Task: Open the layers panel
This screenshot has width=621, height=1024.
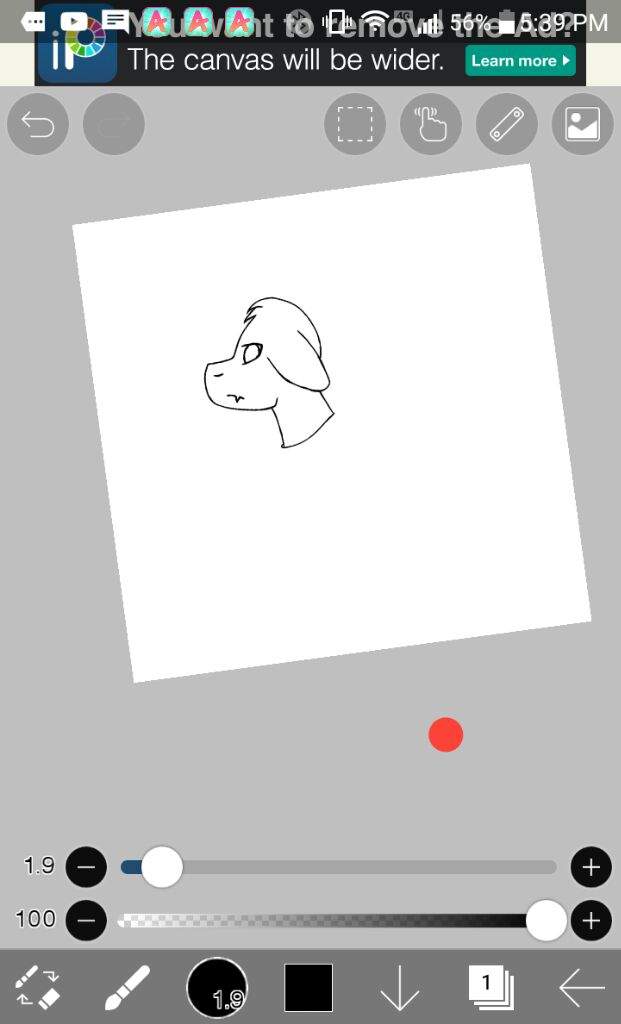Action: [x=490, y=988]
